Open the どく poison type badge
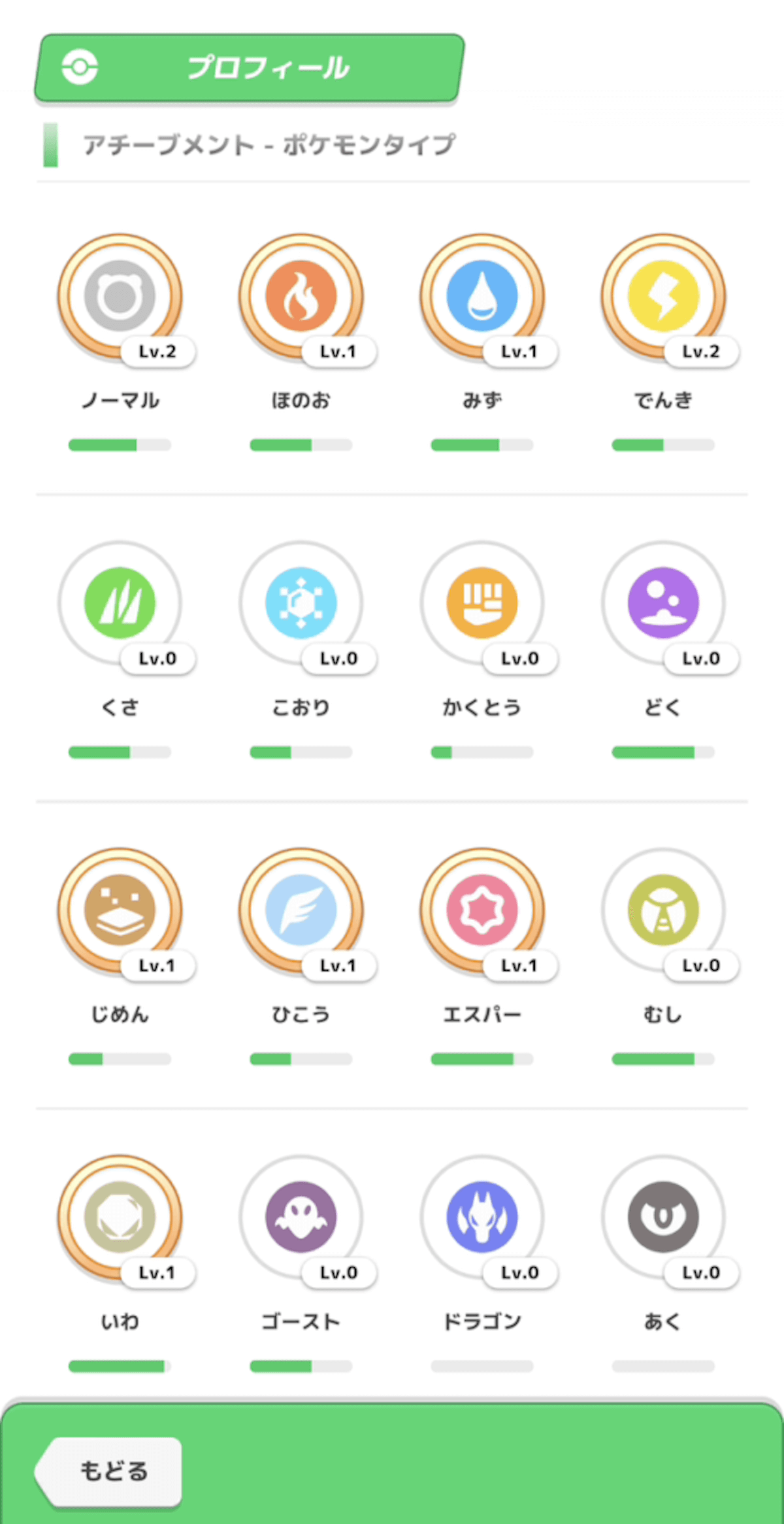This screenshot has height=1524, width=784. click(664, 603)
